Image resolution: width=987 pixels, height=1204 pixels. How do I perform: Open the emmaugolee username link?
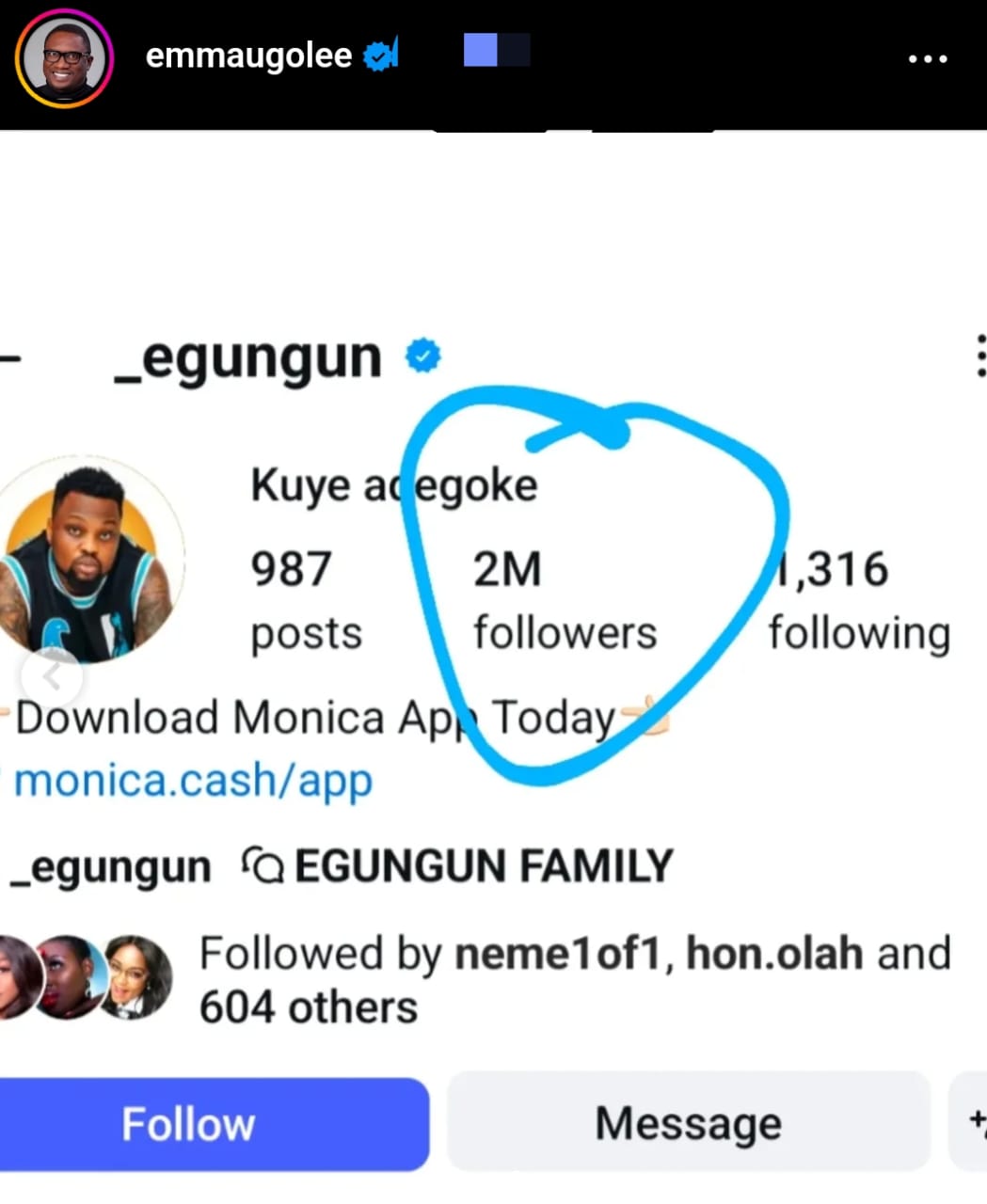point(248,56)
